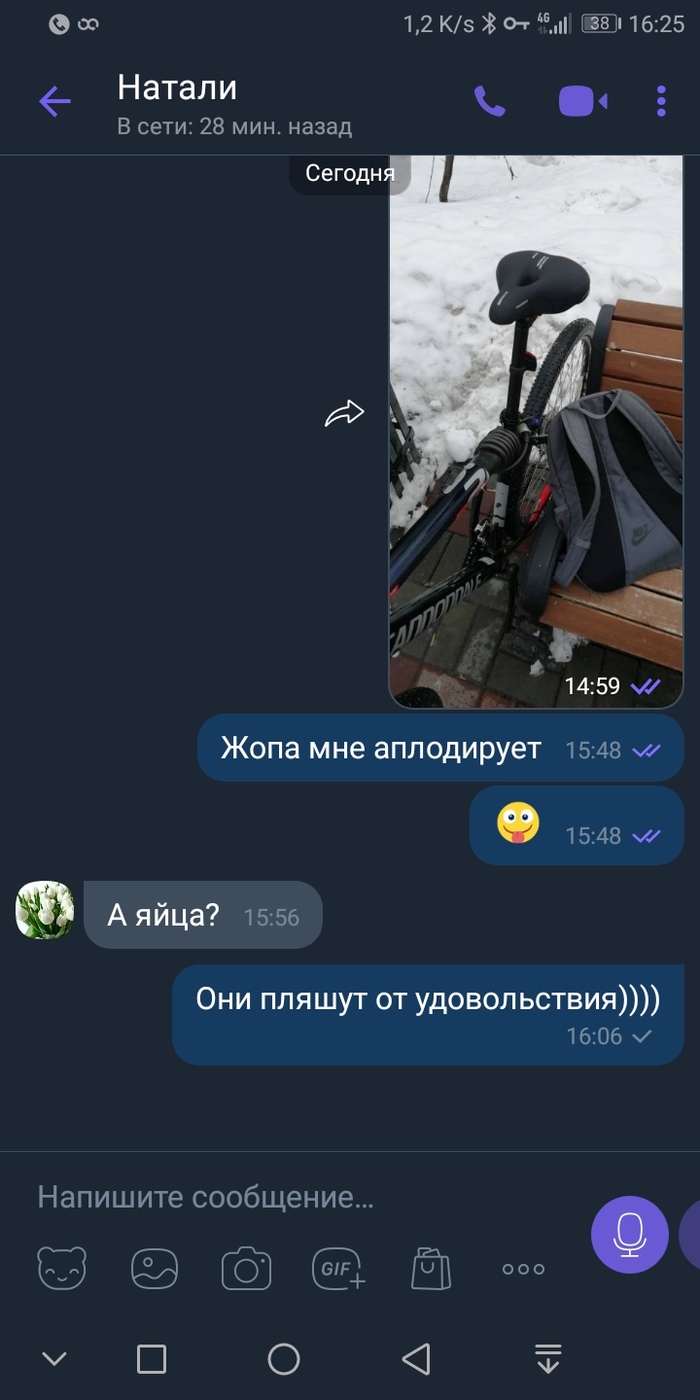Tap Натали's tulip avatar

[x=45, y=910]
